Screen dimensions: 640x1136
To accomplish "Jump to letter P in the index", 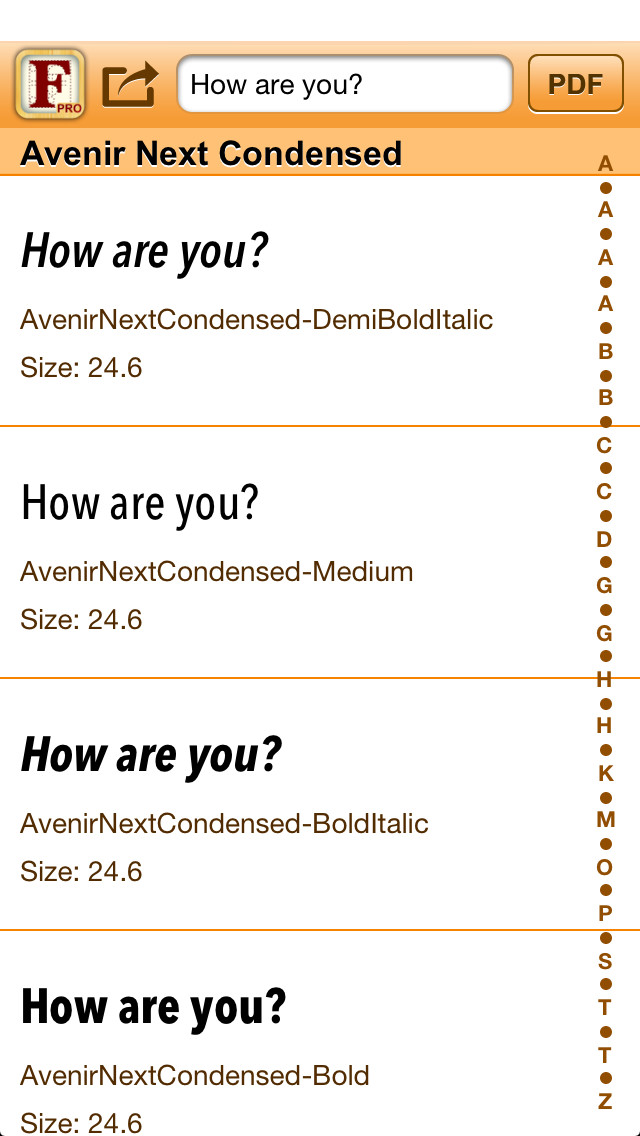I will tap(605, 914).
